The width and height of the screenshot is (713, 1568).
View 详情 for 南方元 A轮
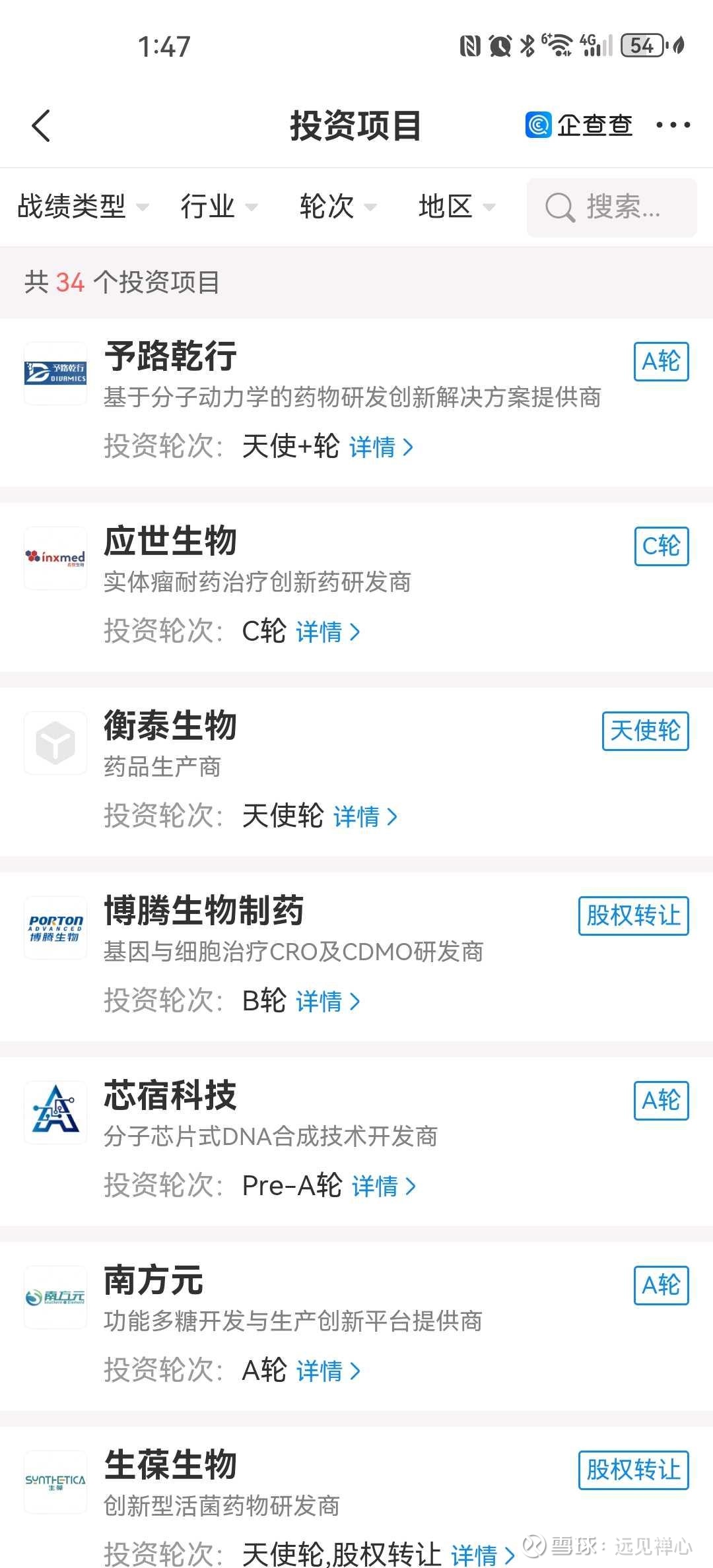pyautogui.click(x=328, y=1371)
